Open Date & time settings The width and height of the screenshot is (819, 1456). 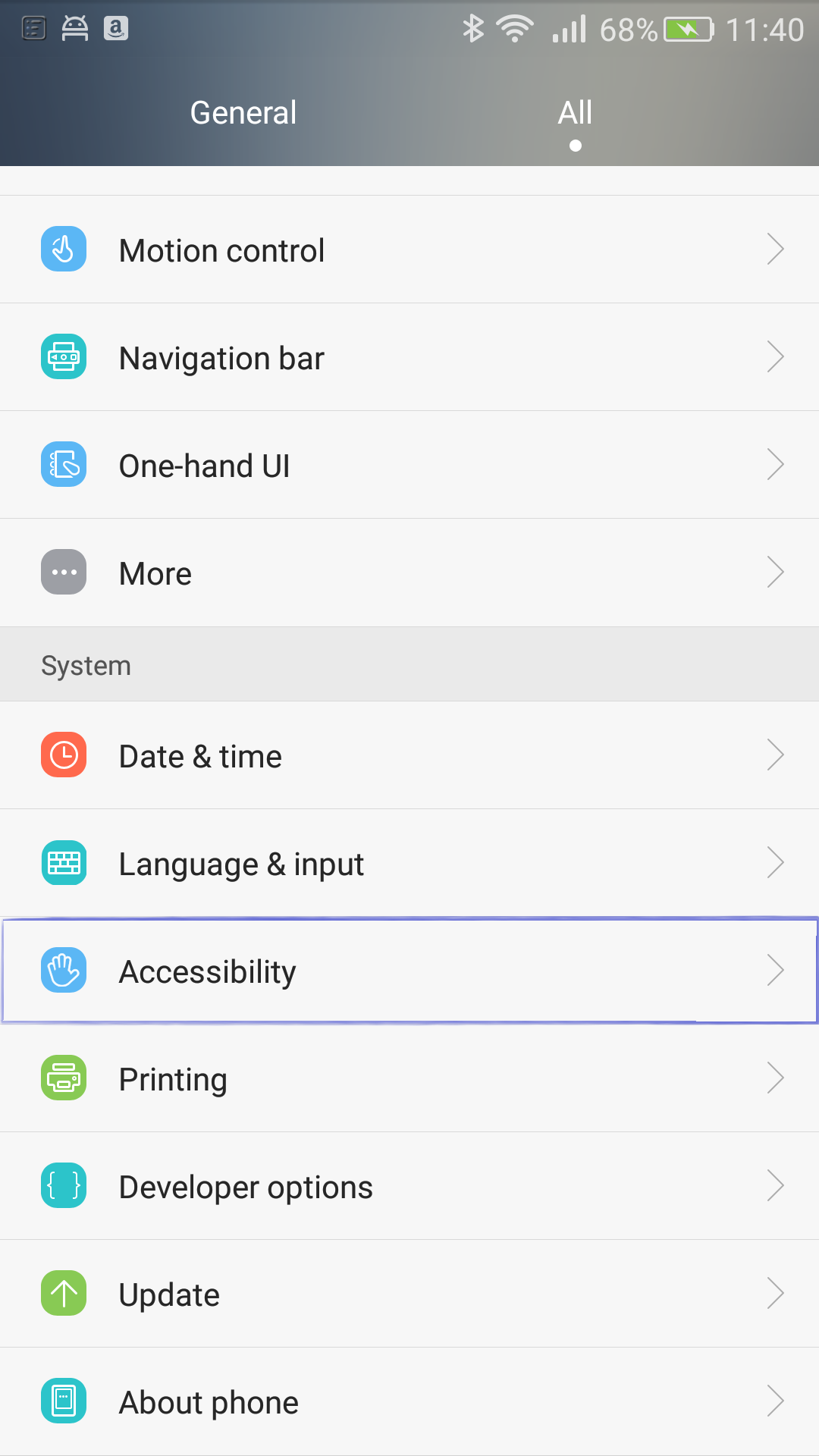click(409, 755)
